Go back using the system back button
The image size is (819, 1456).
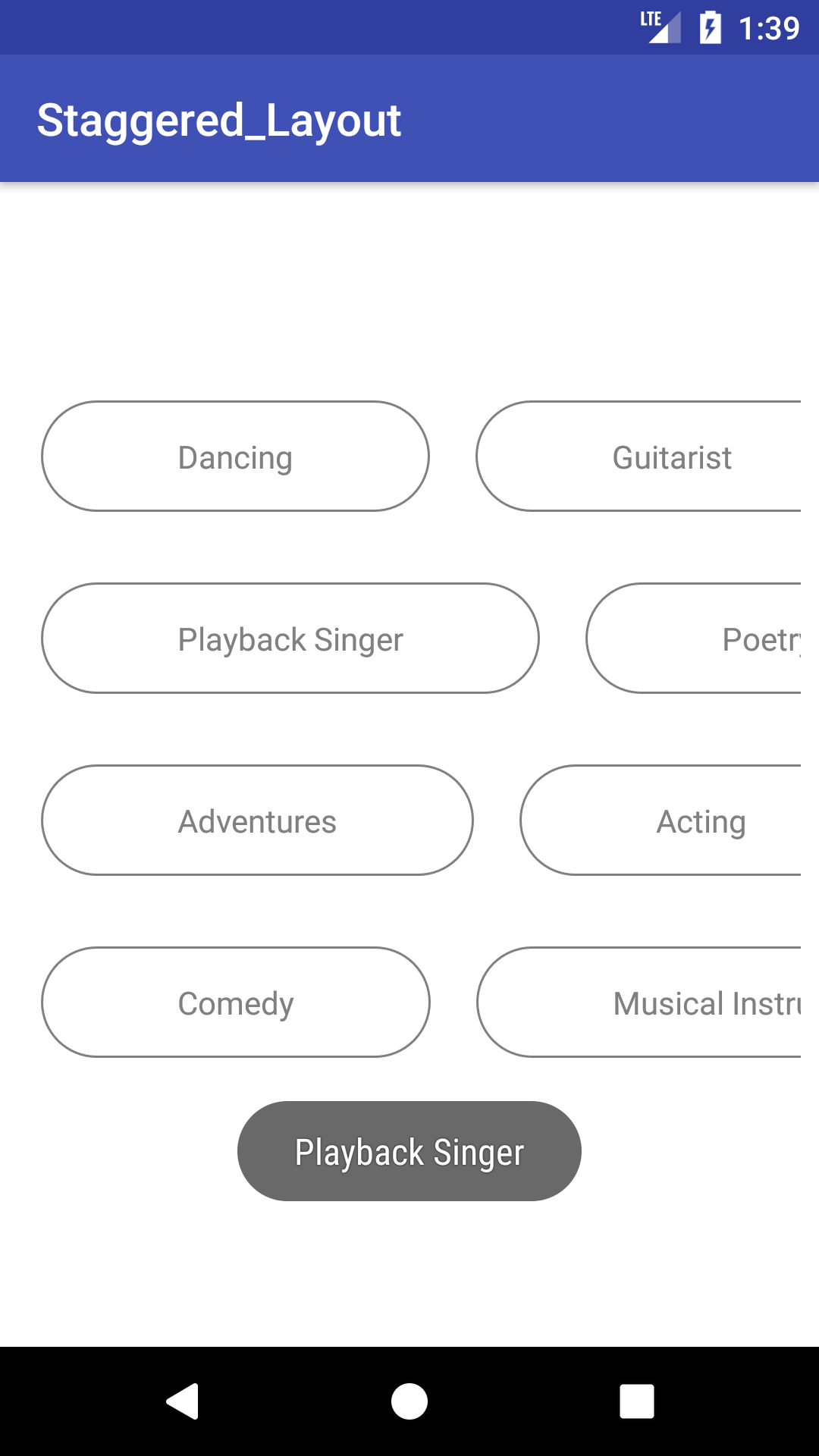point(182,1401)
